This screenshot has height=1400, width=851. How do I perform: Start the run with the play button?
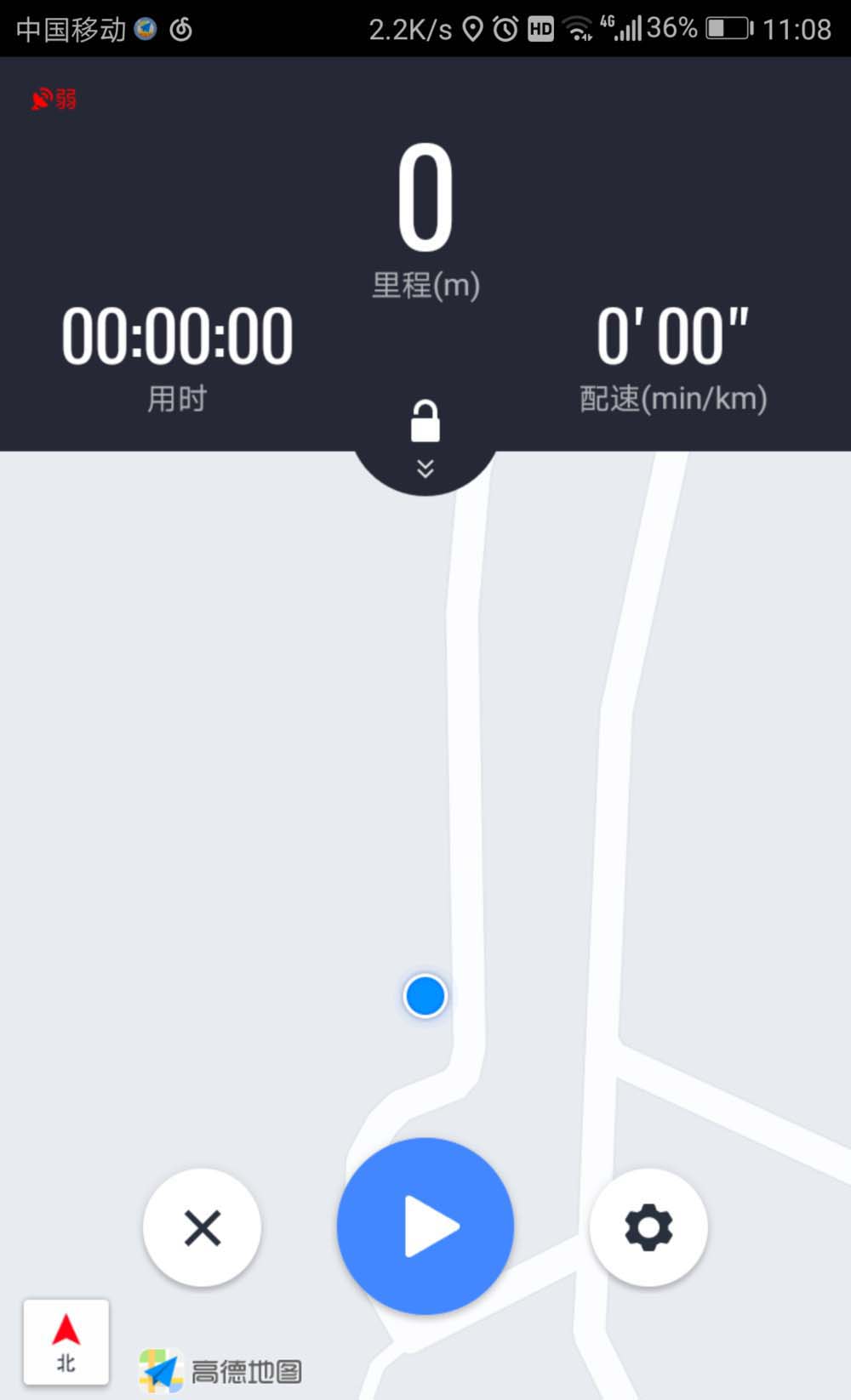(425, 1226)
